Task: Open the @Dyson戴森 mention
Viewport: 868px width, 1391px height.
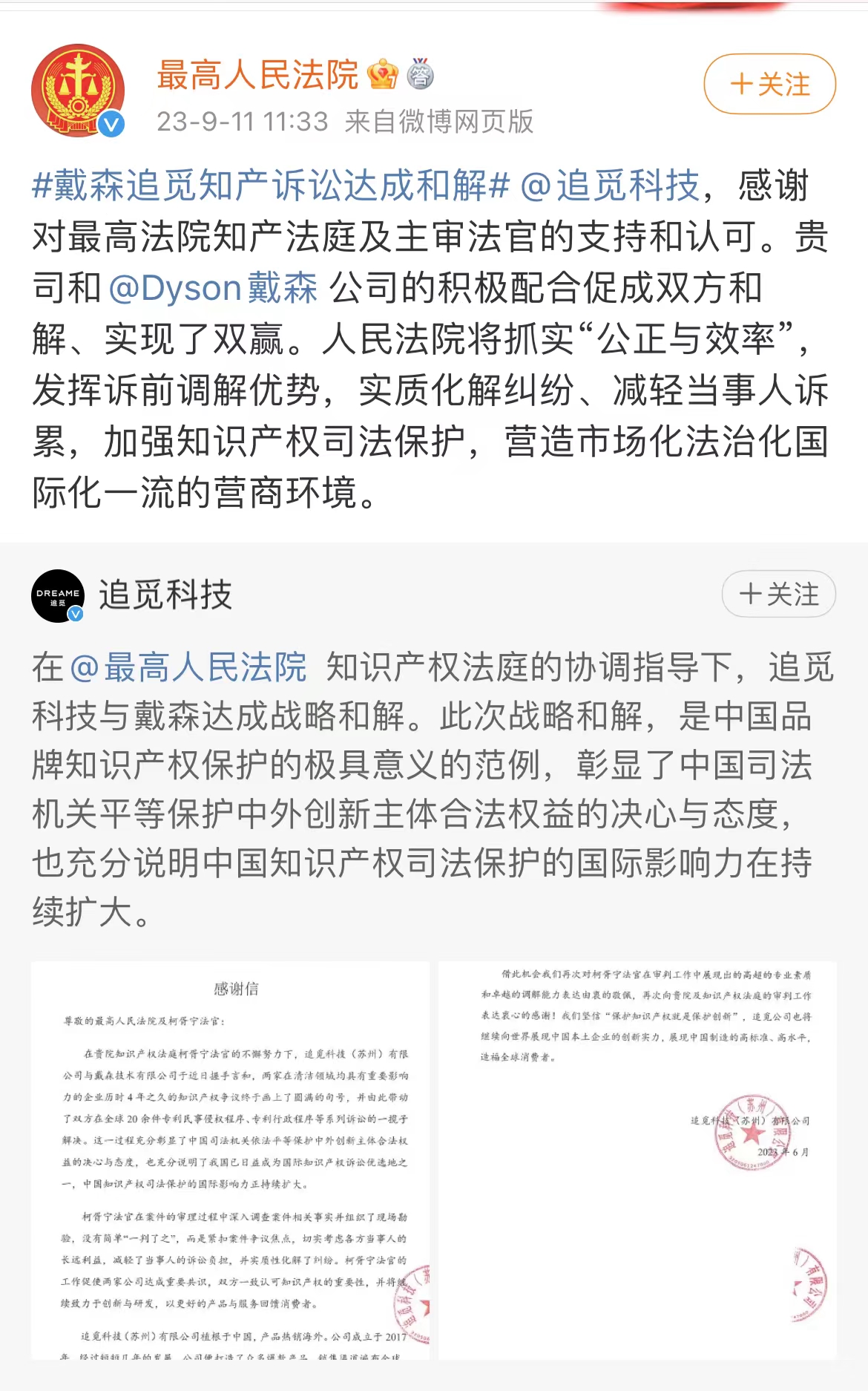Action: 213,289
